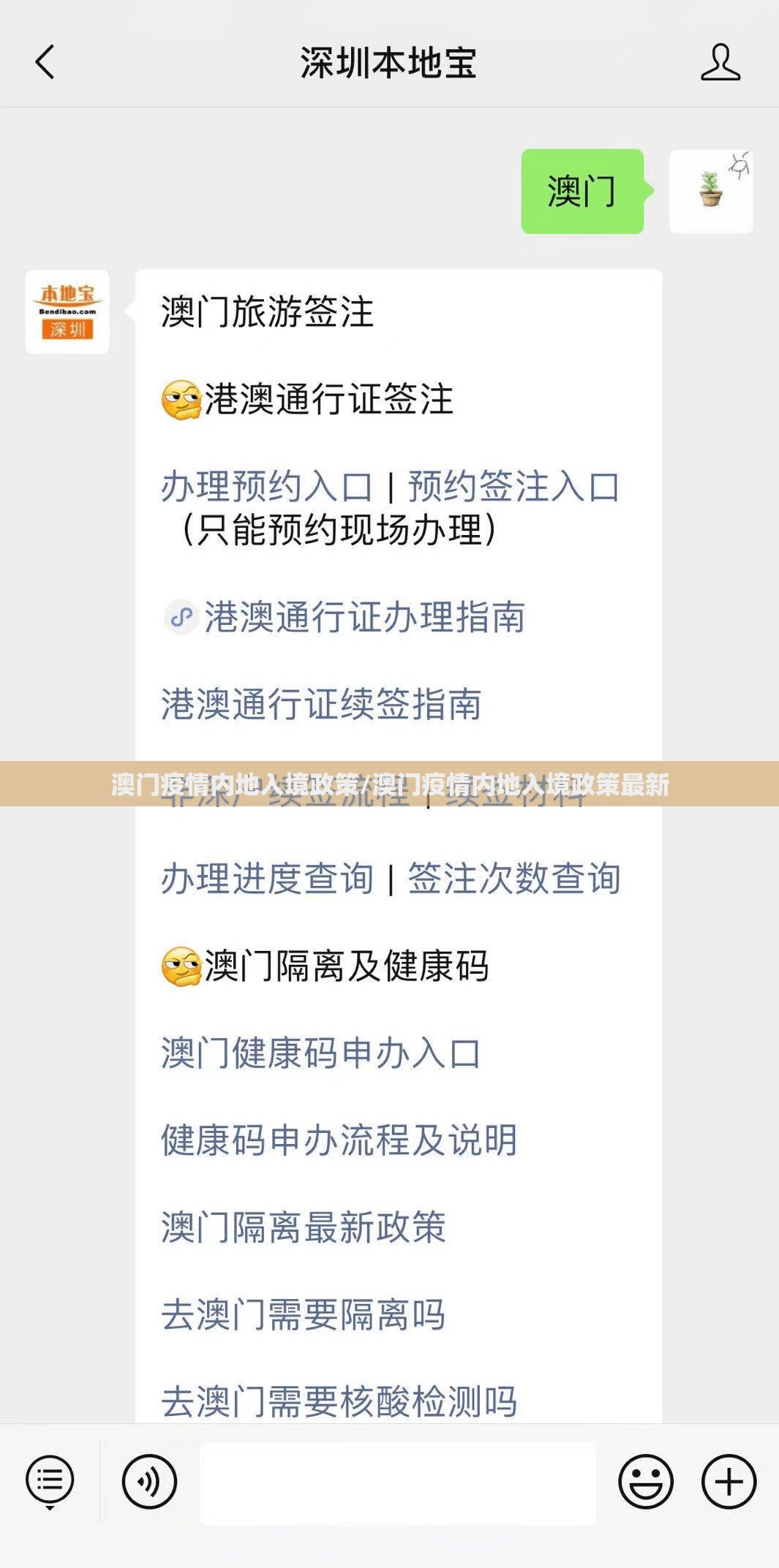Read 健康码申办流程及说明

tap(339, 1140)
